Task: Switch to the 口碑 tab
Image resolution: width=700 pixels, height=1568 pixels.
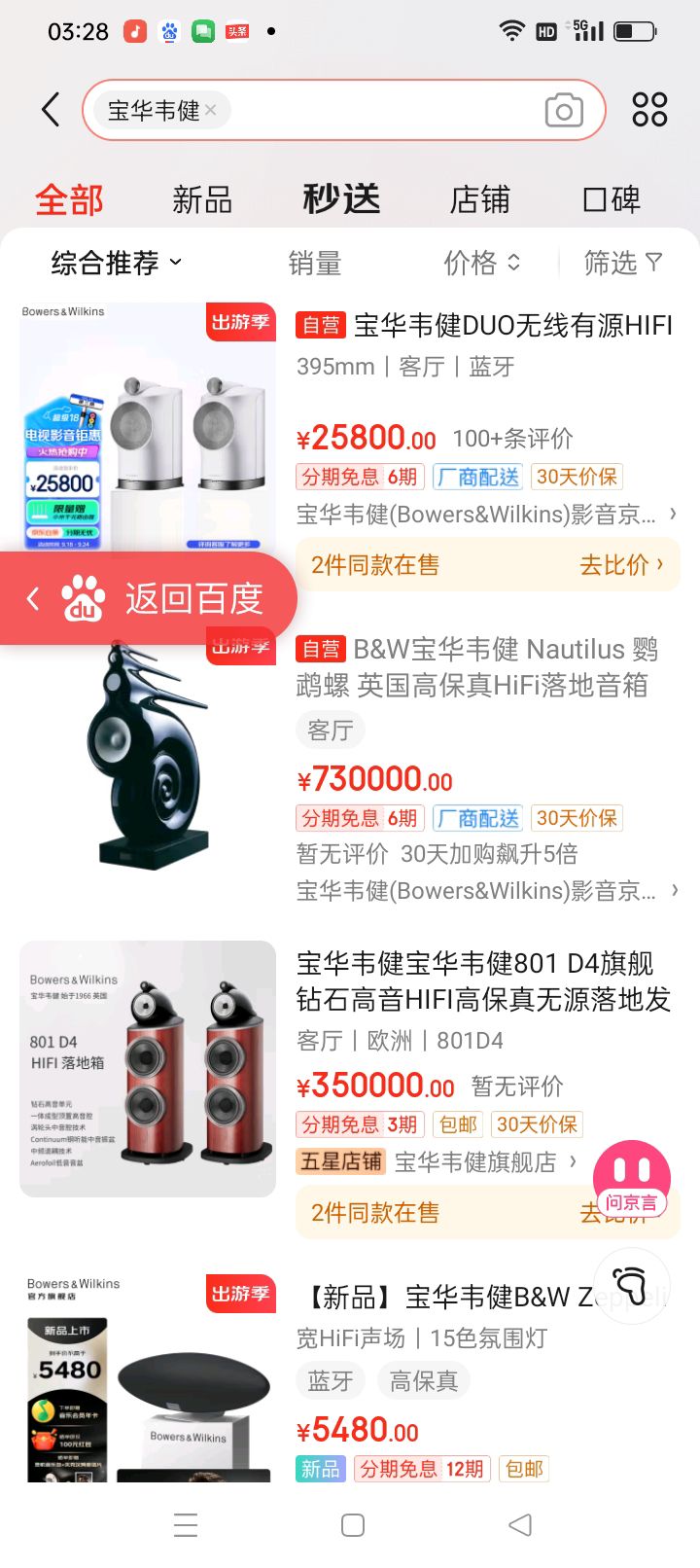Action: [612, 200]
